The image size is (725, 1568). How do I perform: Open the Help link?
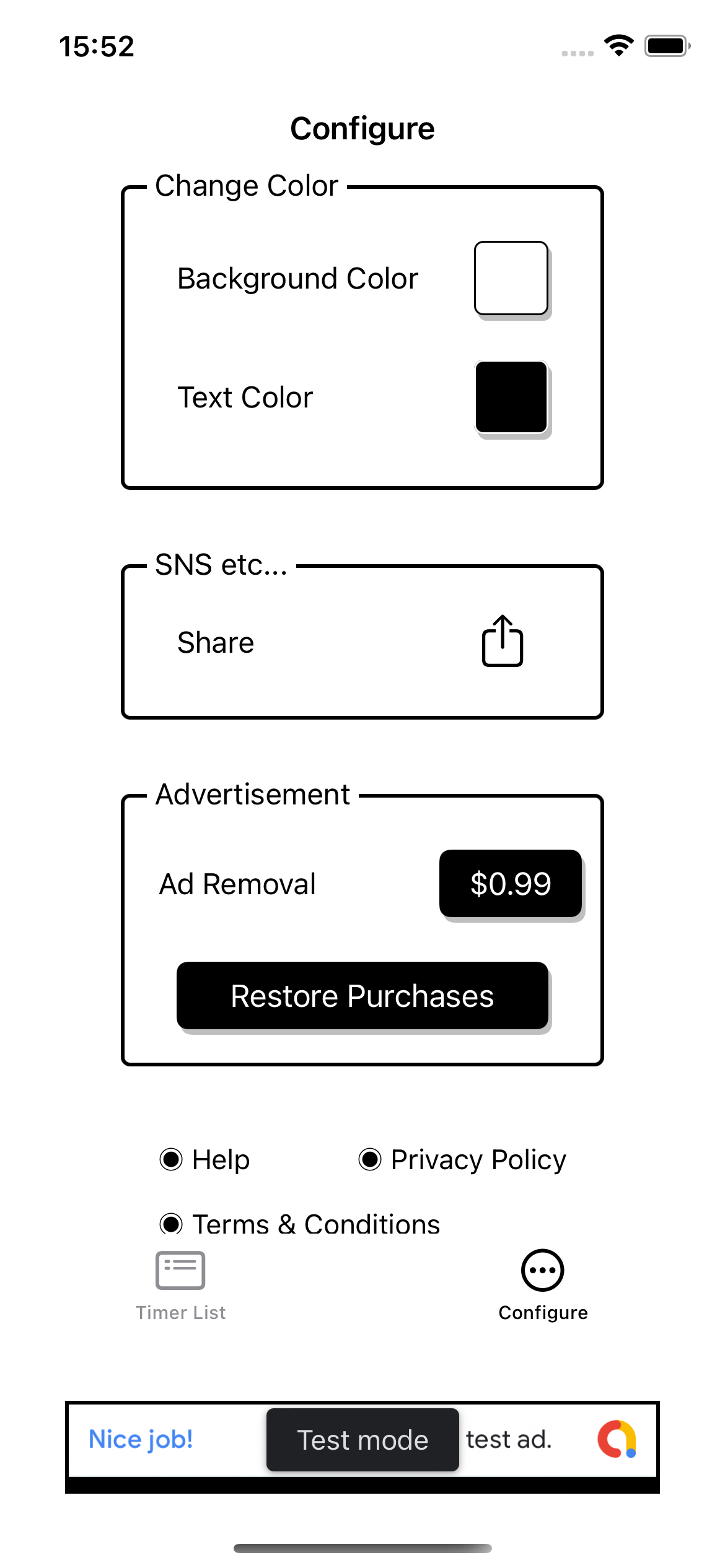coord(205,1159)
